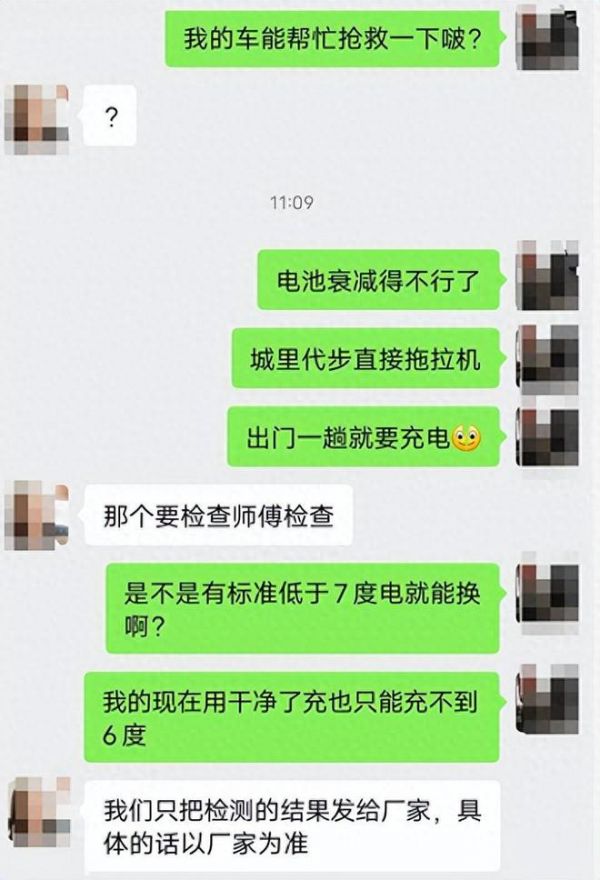Tap avatar next to '城里代步直接拖拉机'

[x=548, y=355]
